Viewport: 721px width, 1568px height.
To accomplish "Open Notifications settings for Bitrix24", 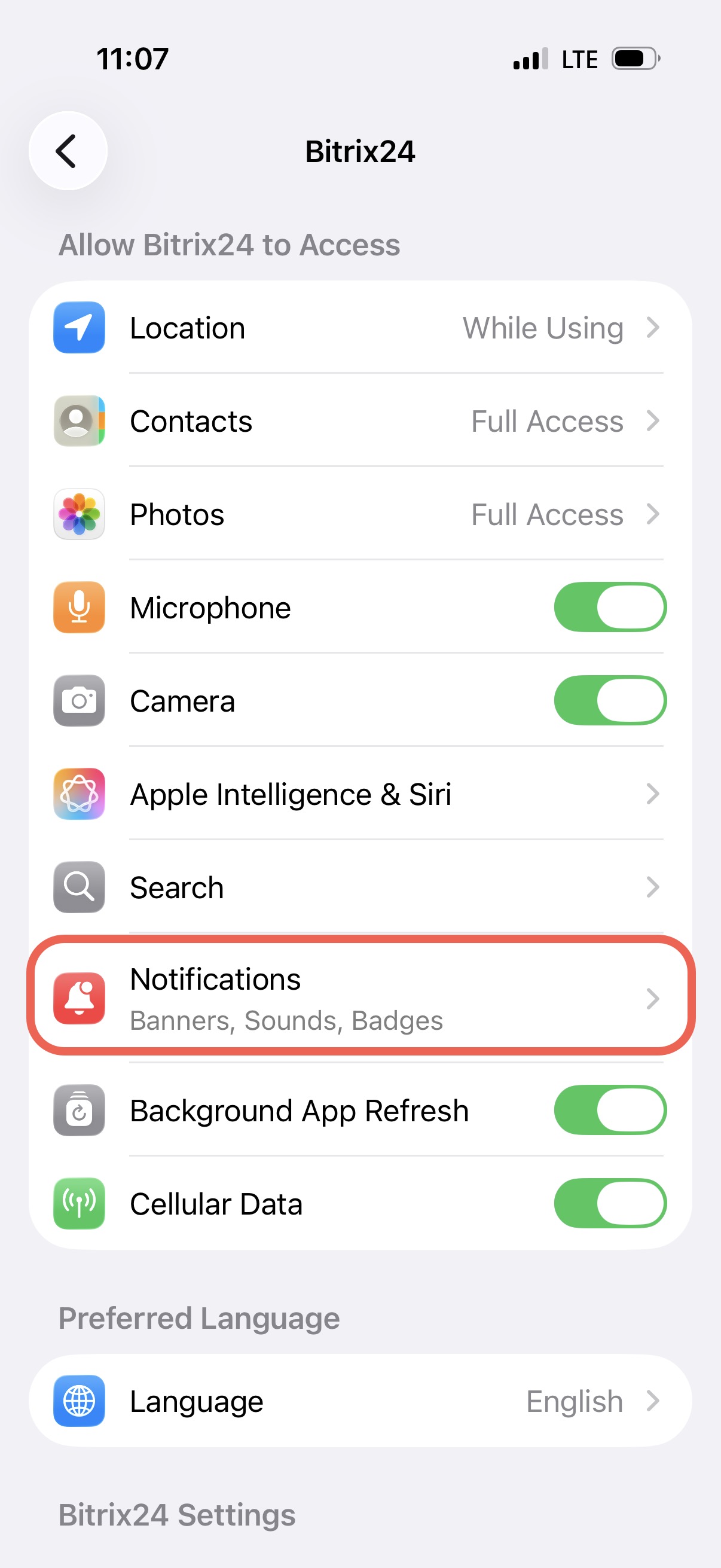I will [359, 998].
